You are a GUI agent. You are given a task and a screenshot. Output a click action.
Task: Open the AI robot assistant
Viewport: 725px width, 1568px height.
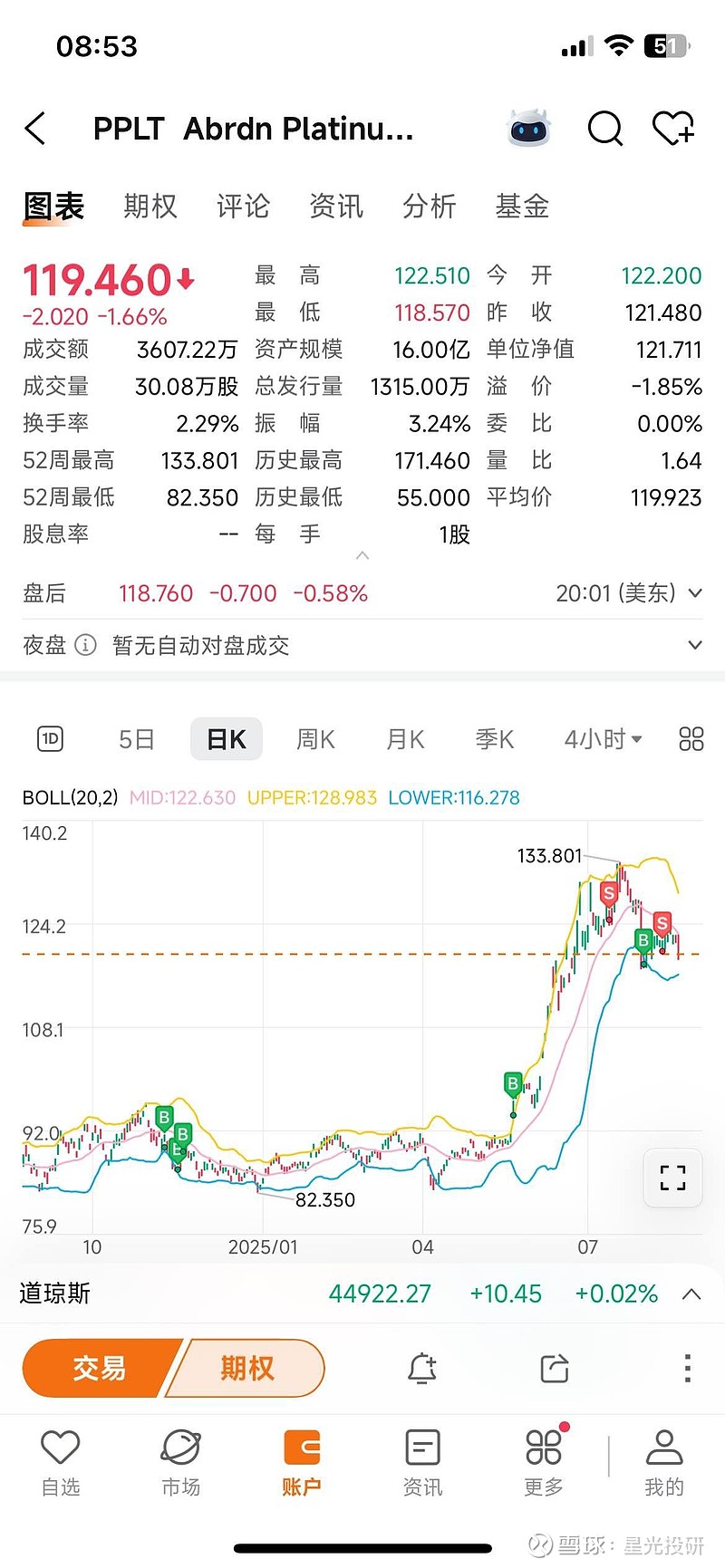tap(529, 129)
